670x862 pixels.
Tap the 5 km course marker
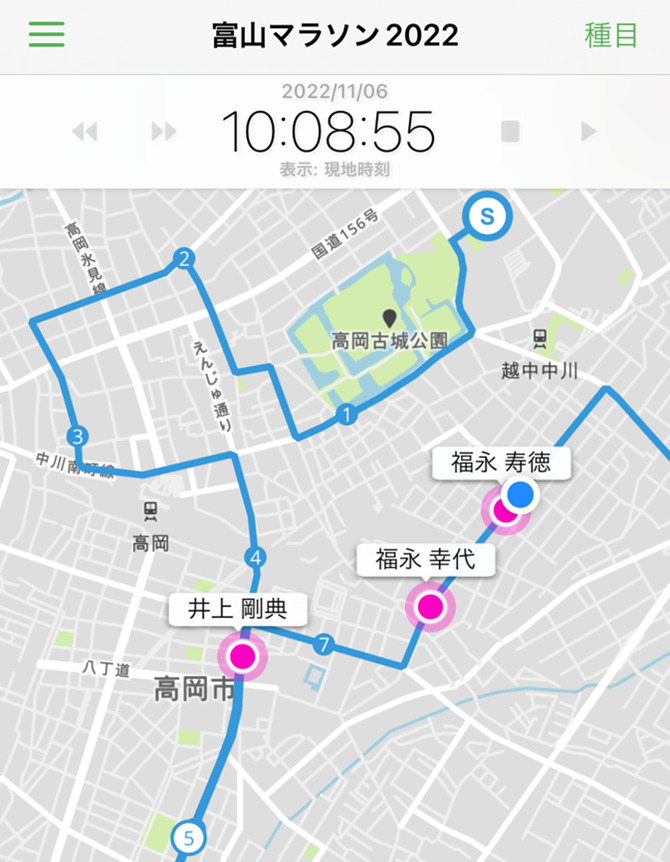pos(187,835)
